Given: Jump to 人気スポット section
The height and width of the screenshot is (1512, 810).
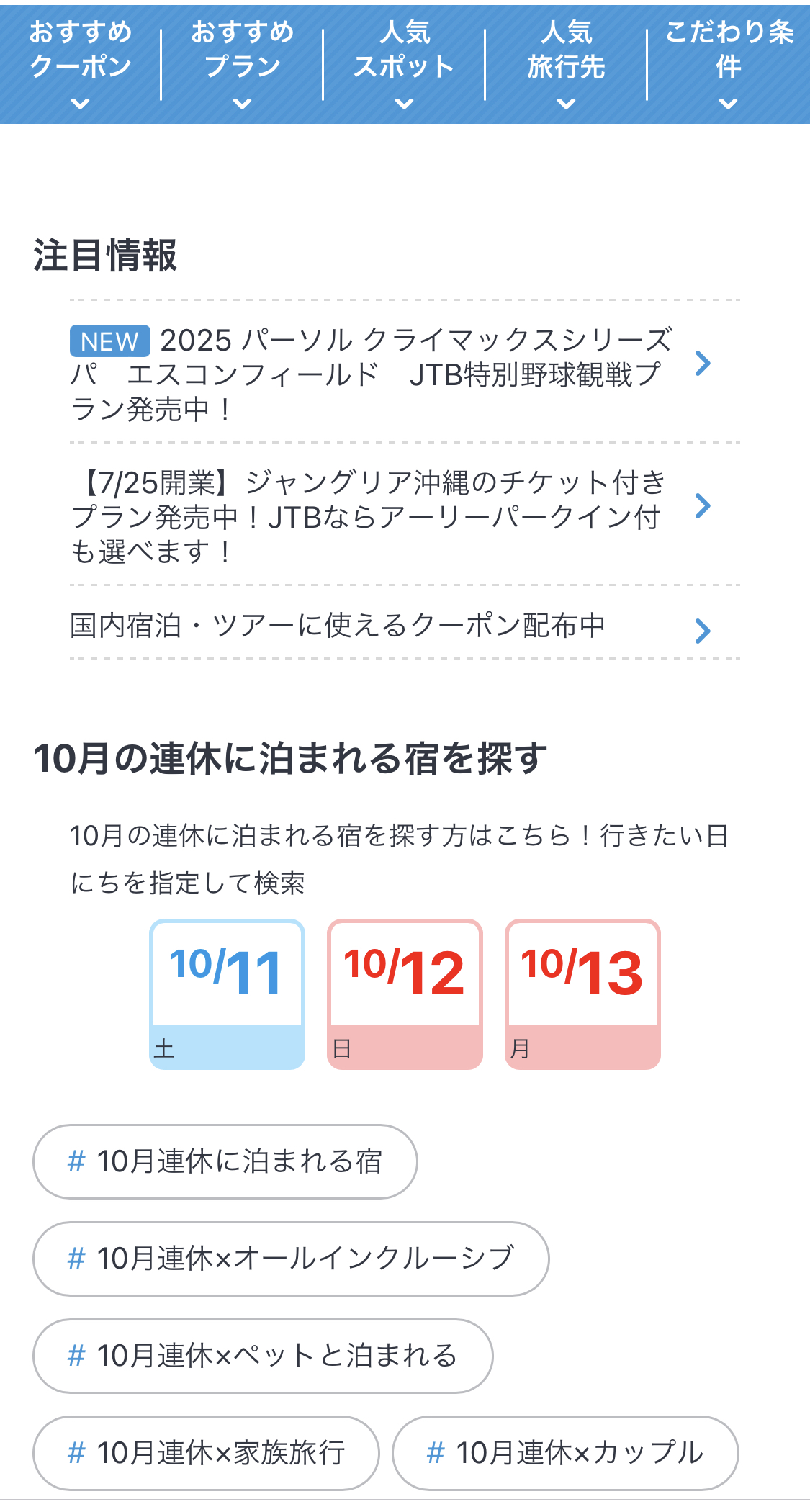Looking at the screenshot, I should [x=404, y=65].
